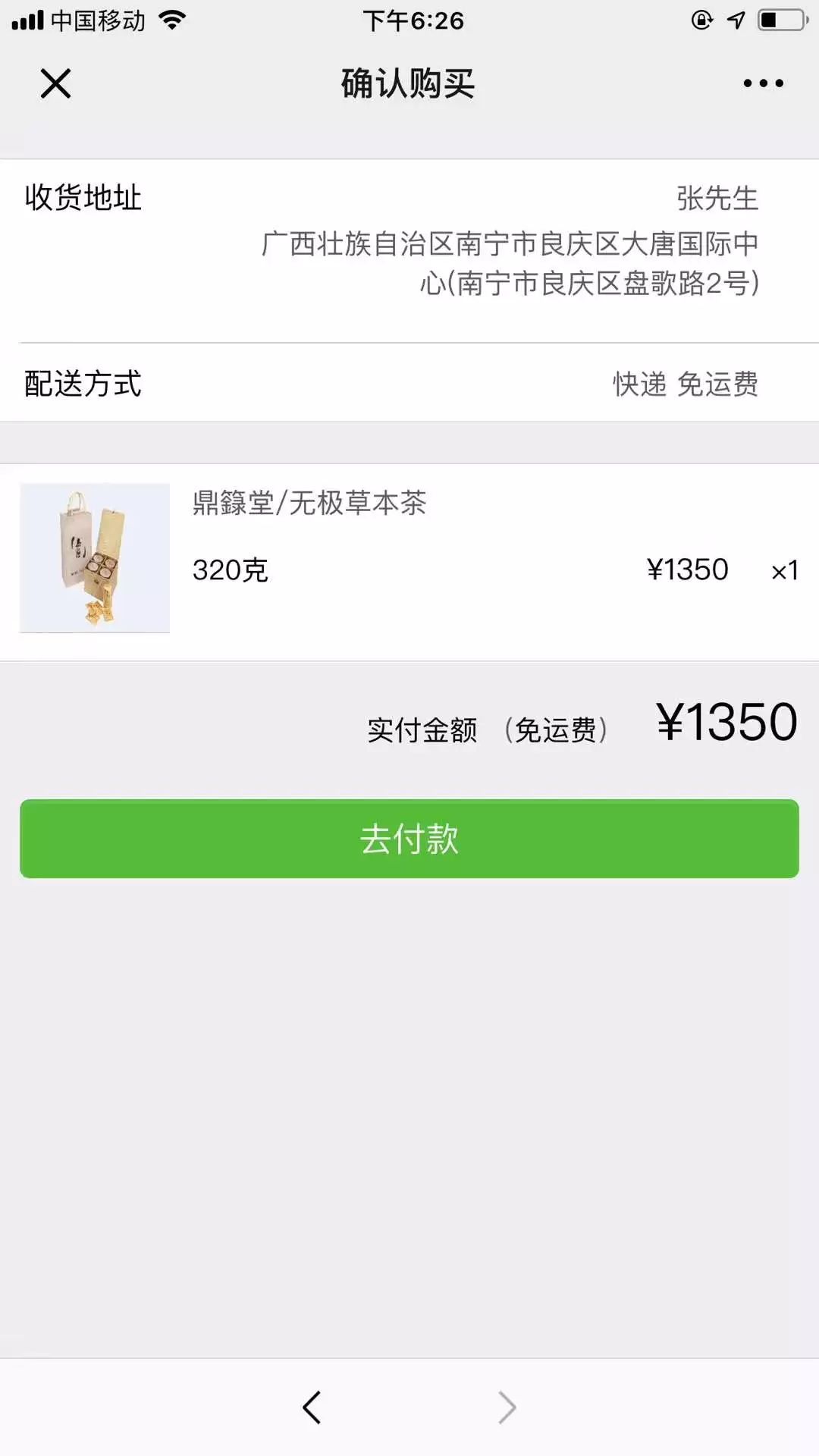Open the three-dot overflow menu
This screenshot has height=1456, width=819.
pos(763,83)
